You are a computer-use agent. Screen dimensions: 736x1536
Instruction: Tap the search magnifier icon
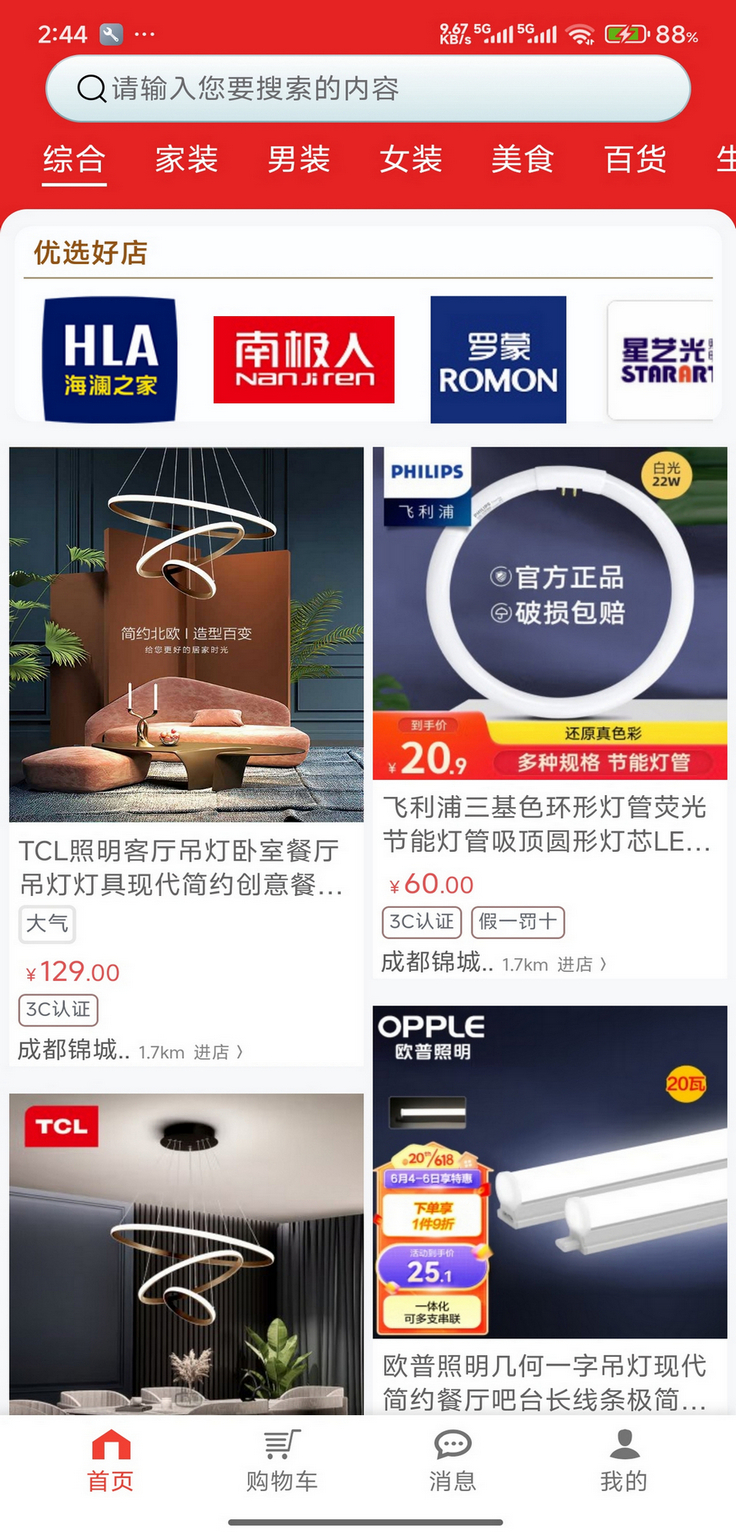(x=92, y=88)
